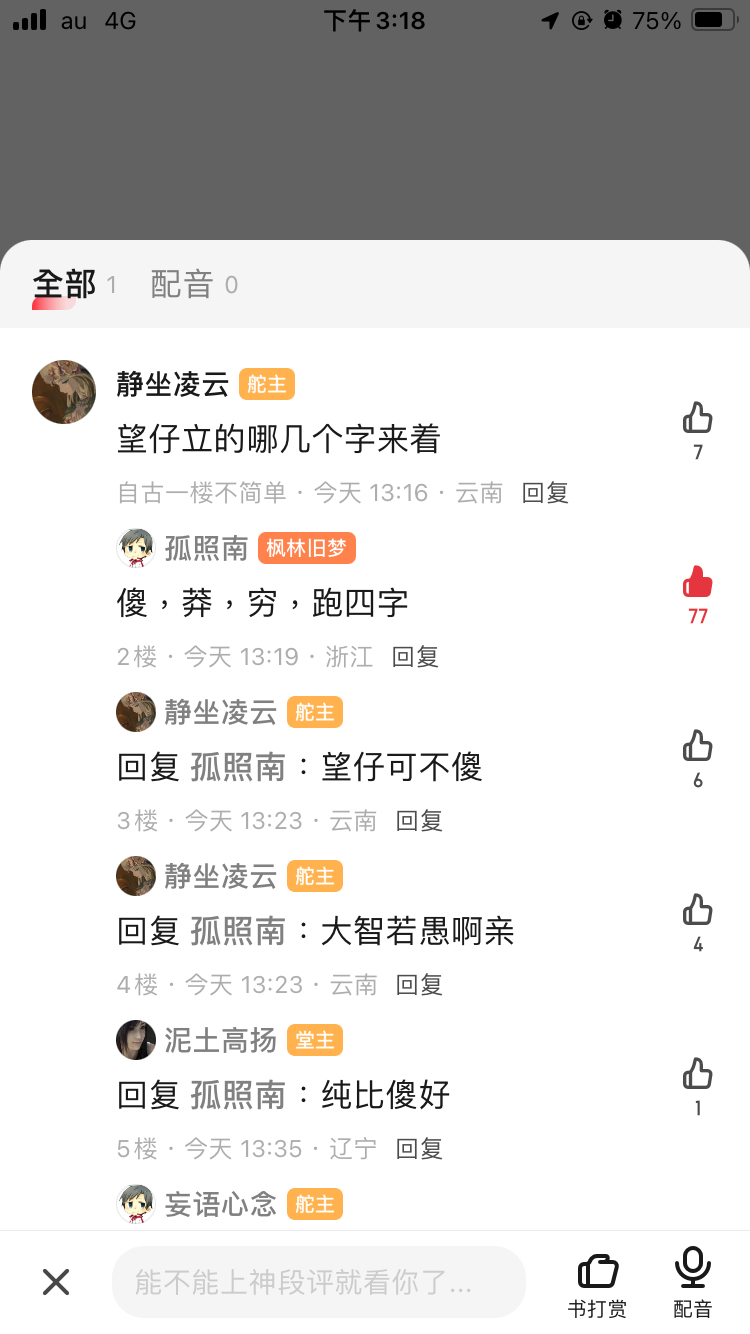Reply to the 自古一楼不简单 comment
The width and height of the screenshot is (750, 1334).
545,493
